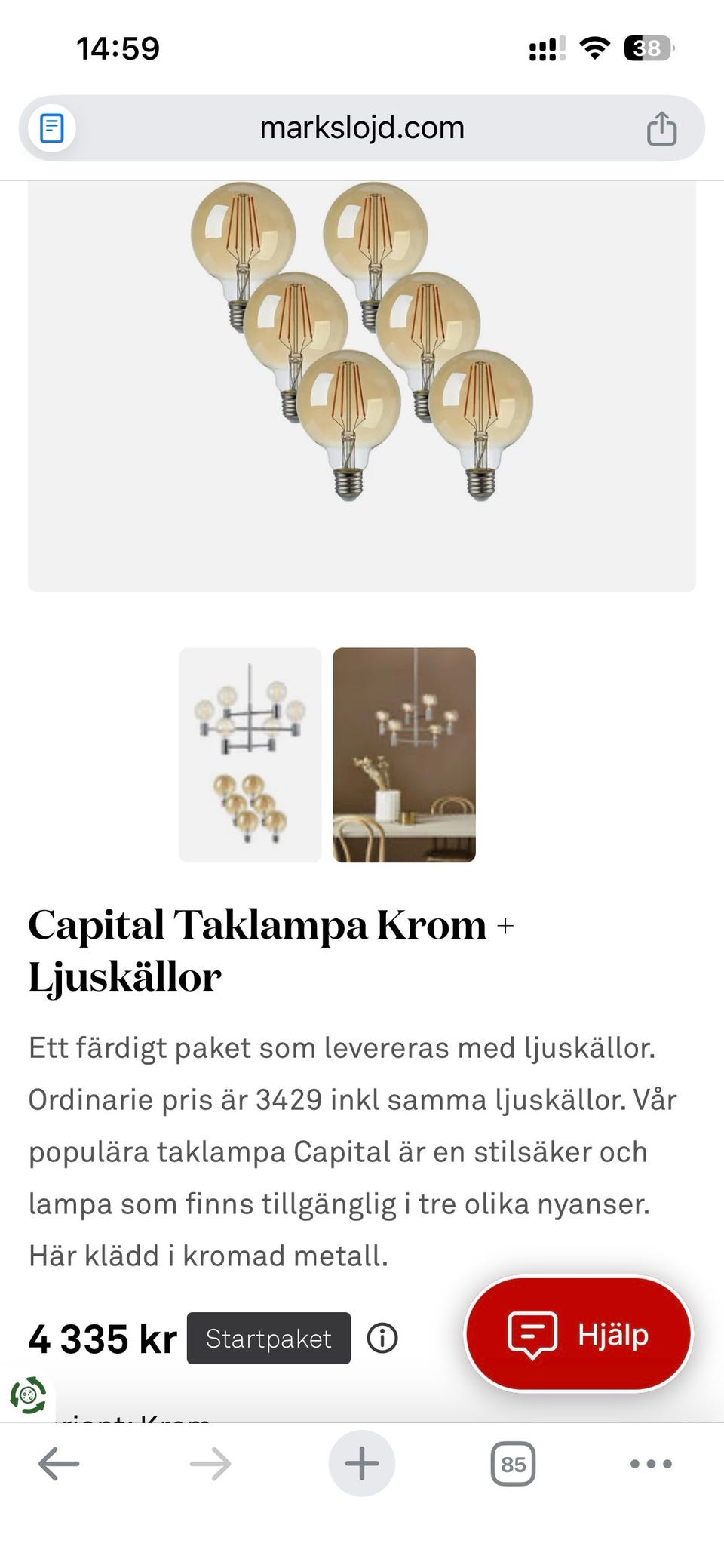The width and height of the screenshot is (724, 1568).
Task: Tap the price 4 335 kr
Action: coord(102,1338)
